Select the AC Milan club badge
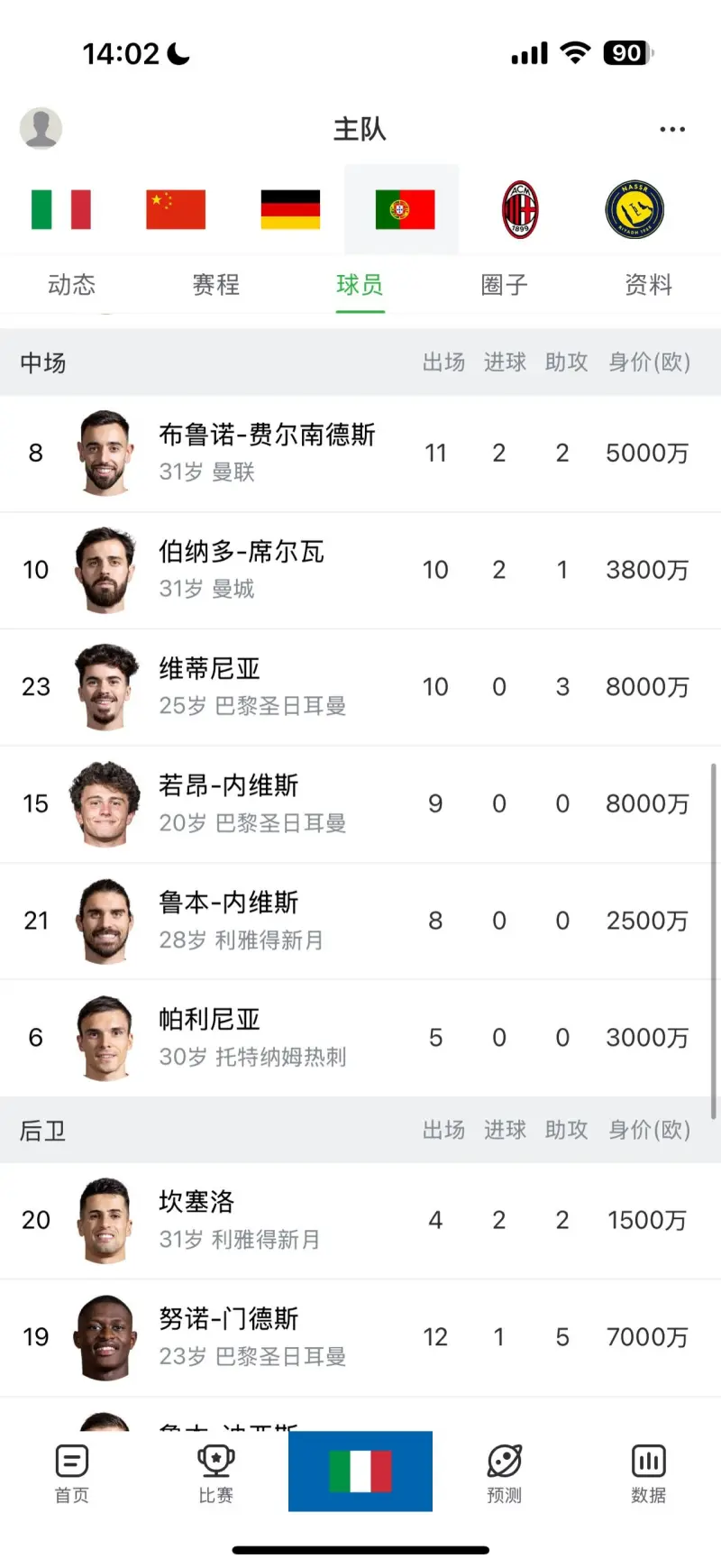 tap(520, 209)
